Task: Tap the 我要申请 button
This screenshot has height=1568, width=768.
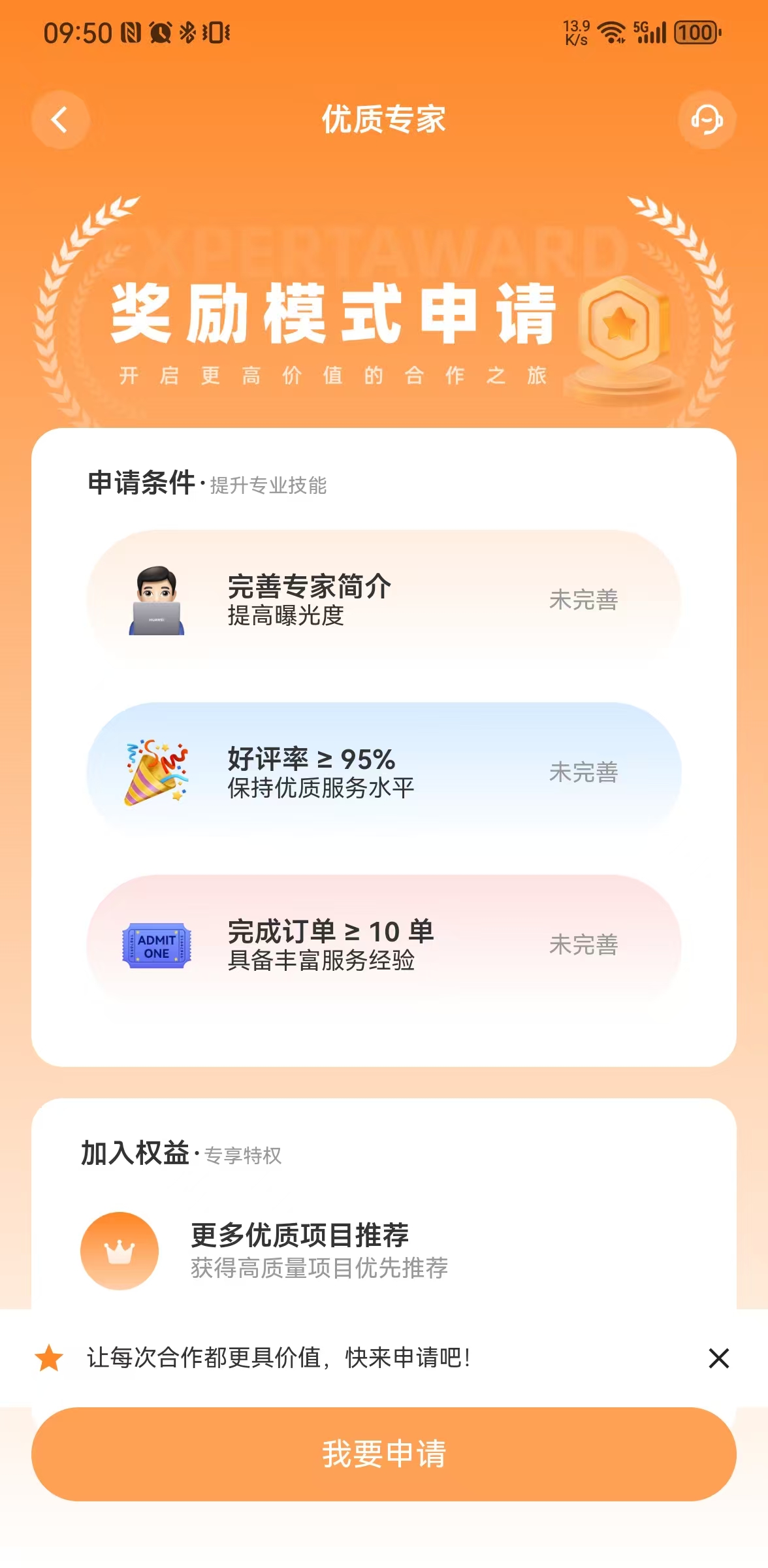Action: click(x=384, y=1454)
